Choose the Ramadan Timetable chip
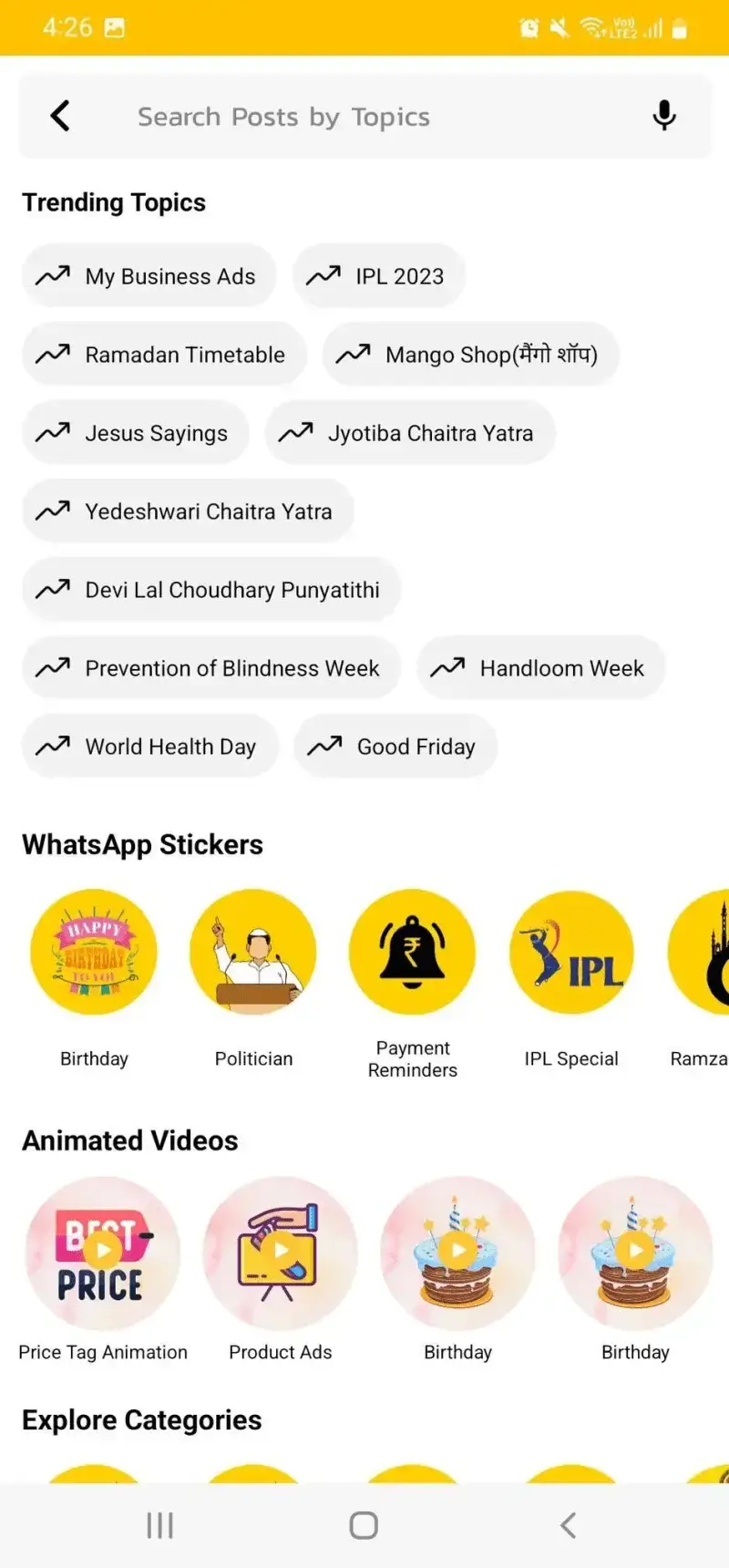The image size is (729, 1568). coord(164,354)
